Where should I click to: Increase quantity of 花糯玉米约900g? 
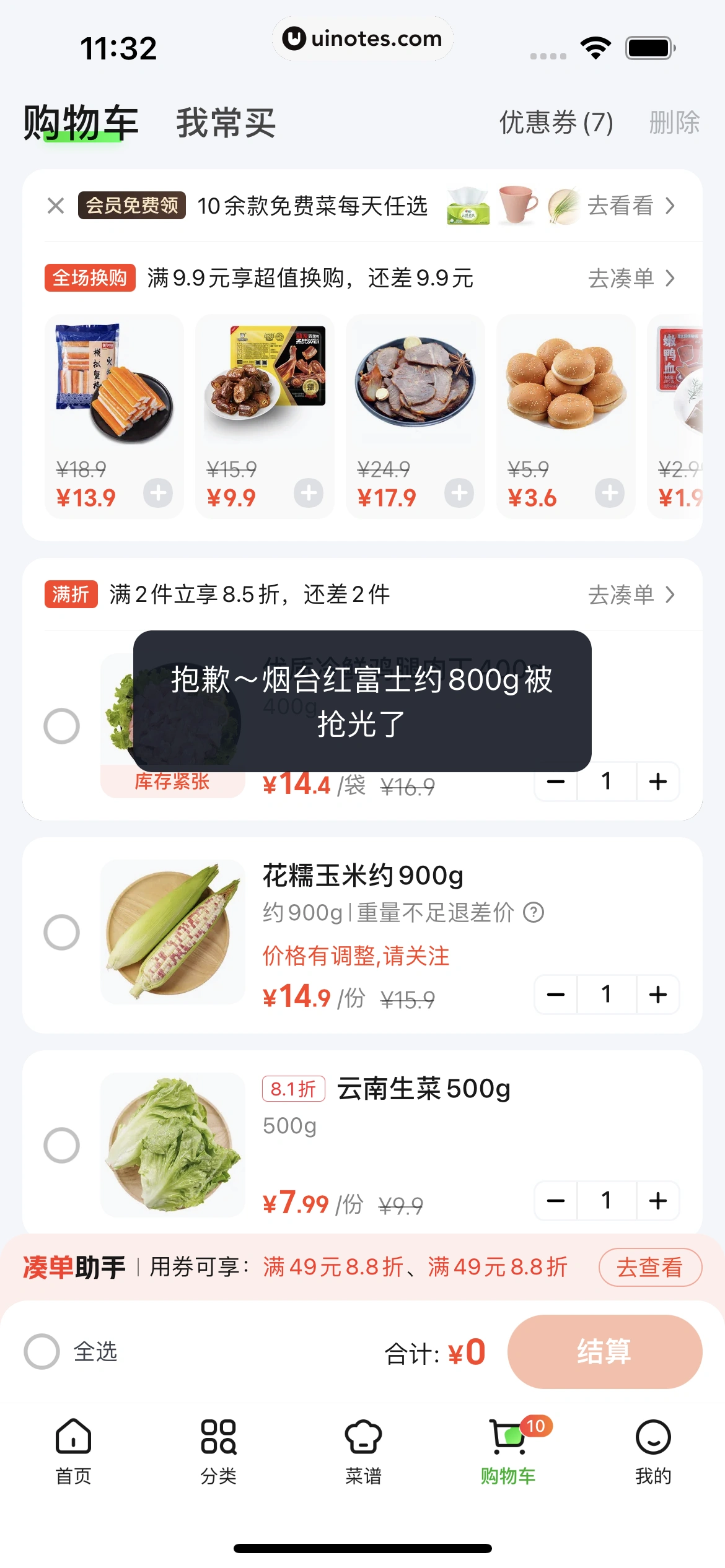658,995
